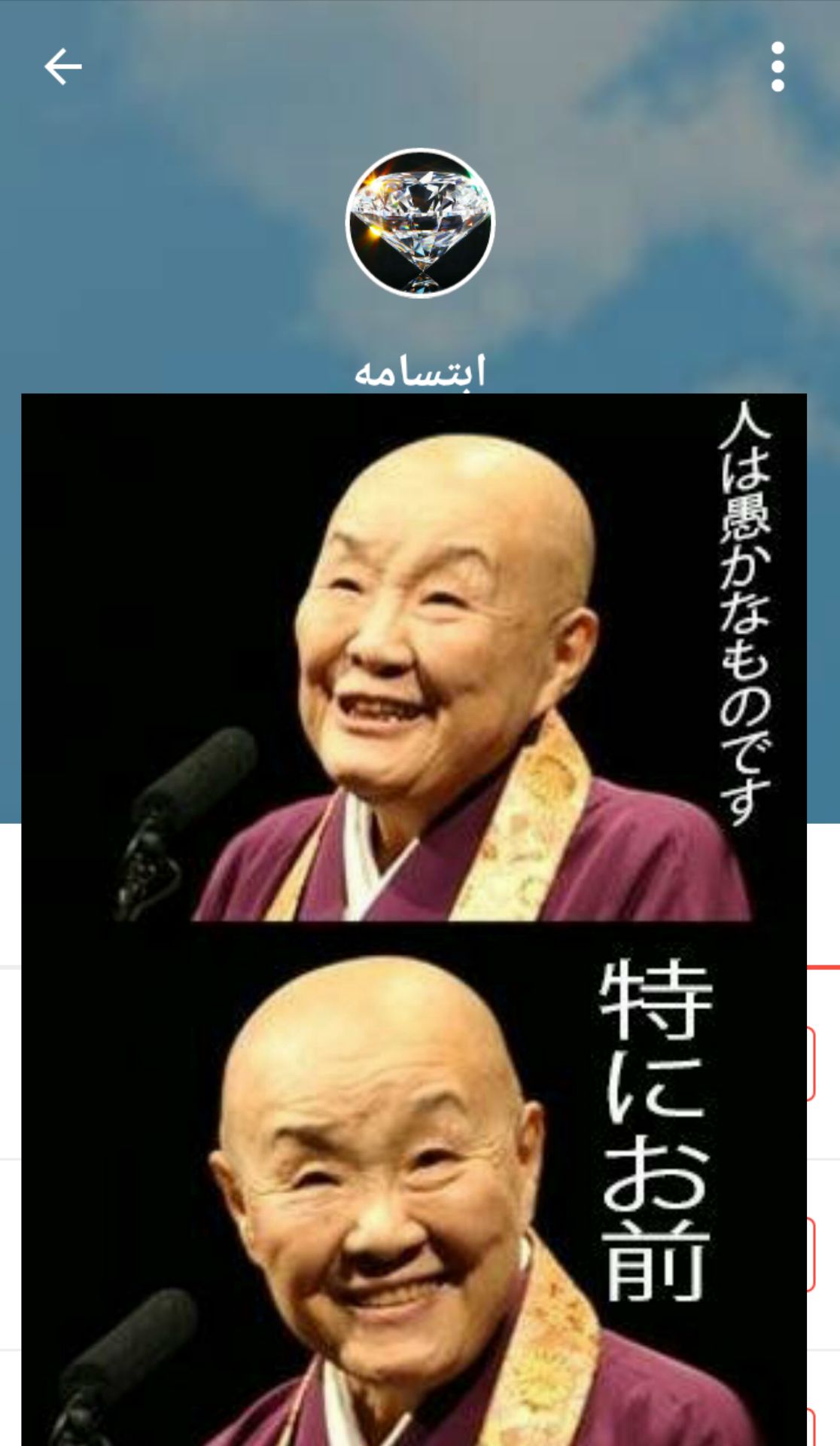This screenshot has width=840, height=1446.
Task: Tap the back navigation icon again
Action: click(x=64, y=66)
